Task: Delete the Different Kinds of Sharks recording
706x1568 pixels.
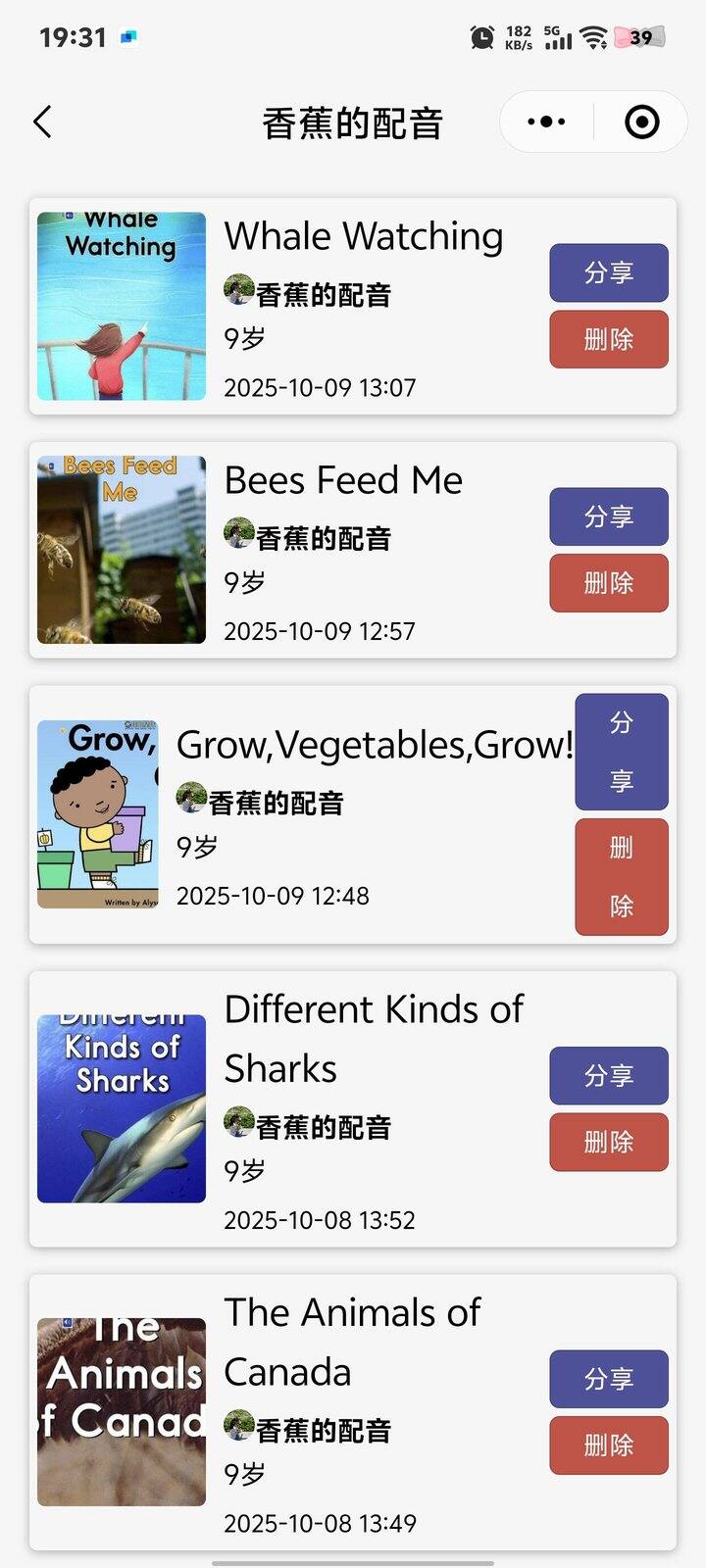Action: click(x=608, y=1142)
